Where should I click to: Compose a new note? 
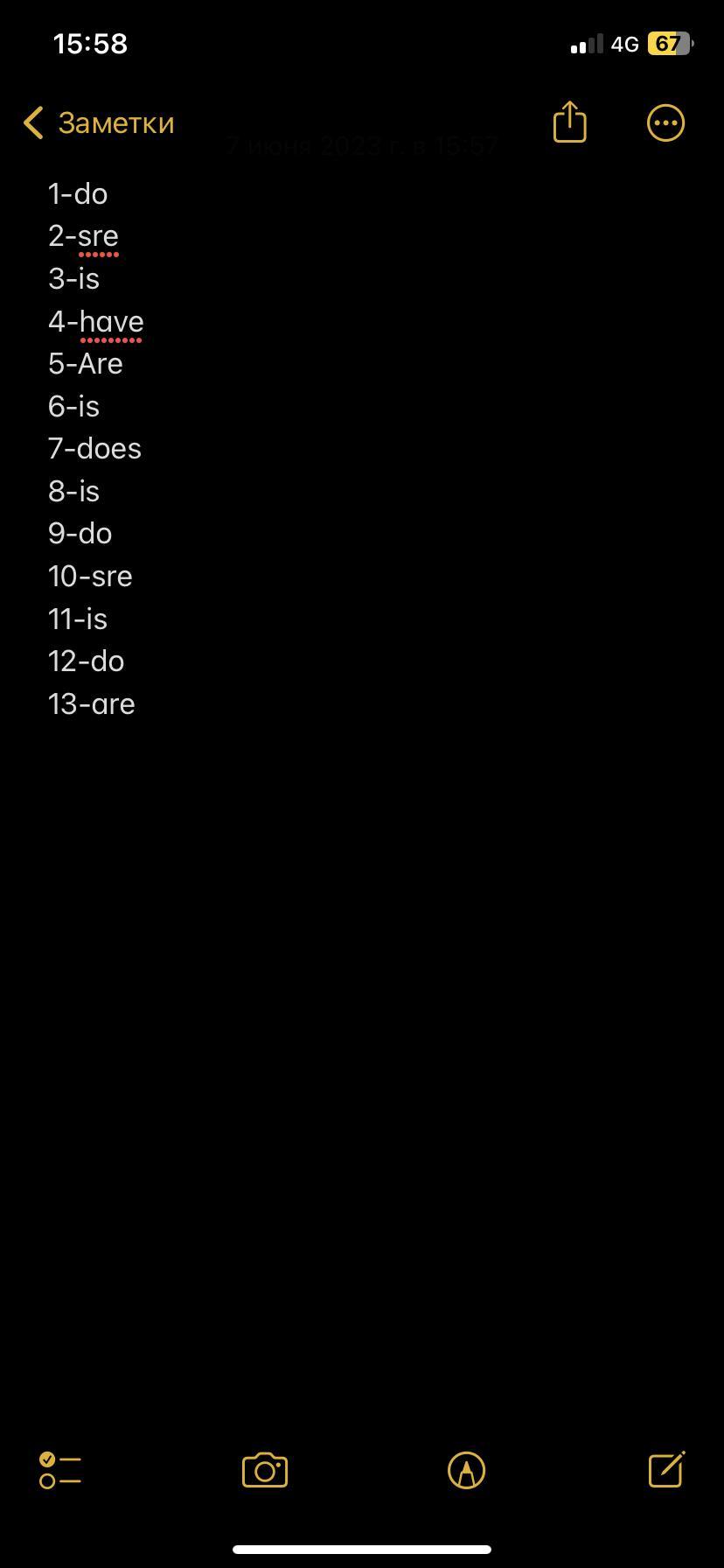click(x=666, y=1470)
